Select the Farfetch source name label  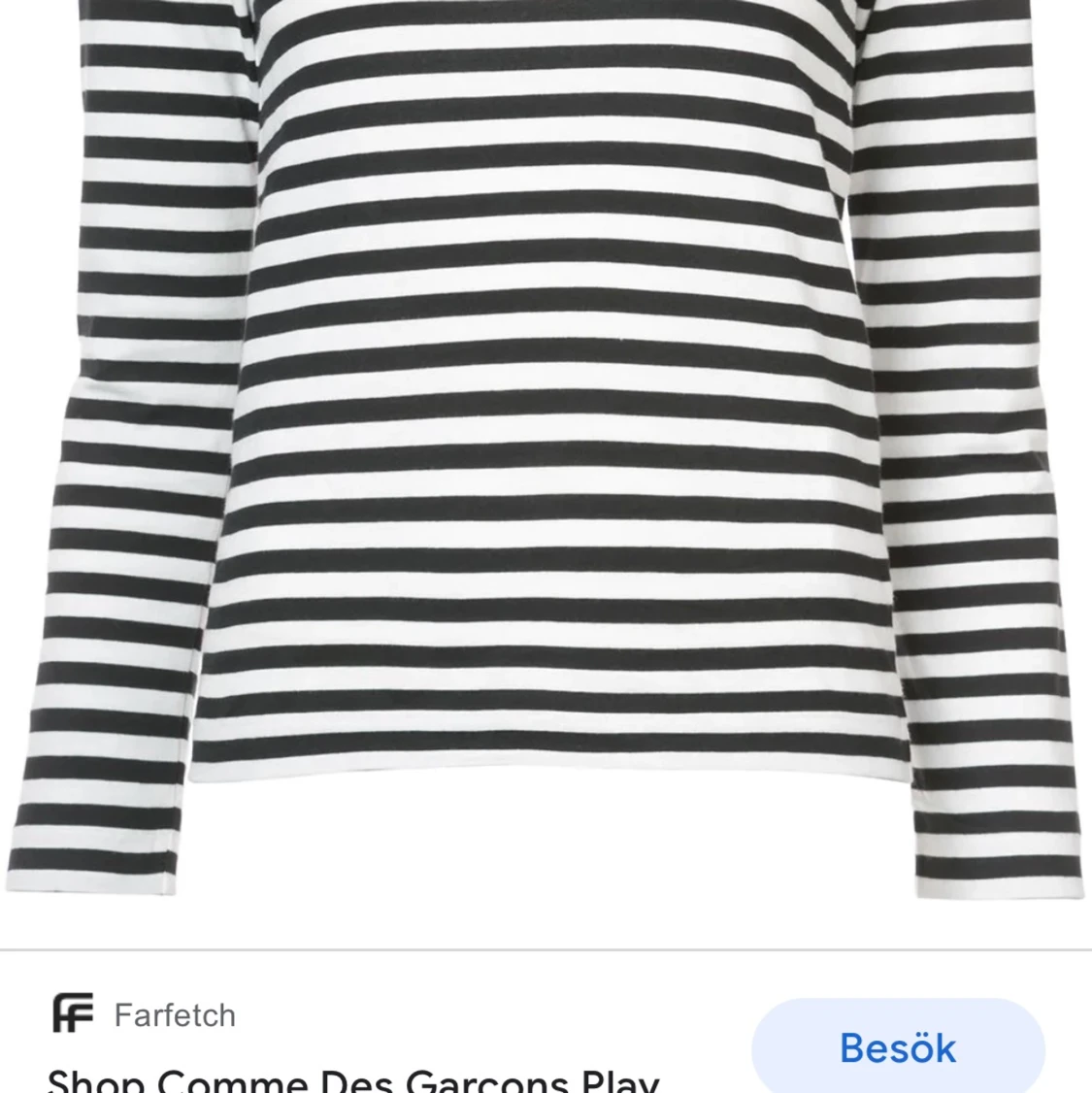[x=174, y=1013]
